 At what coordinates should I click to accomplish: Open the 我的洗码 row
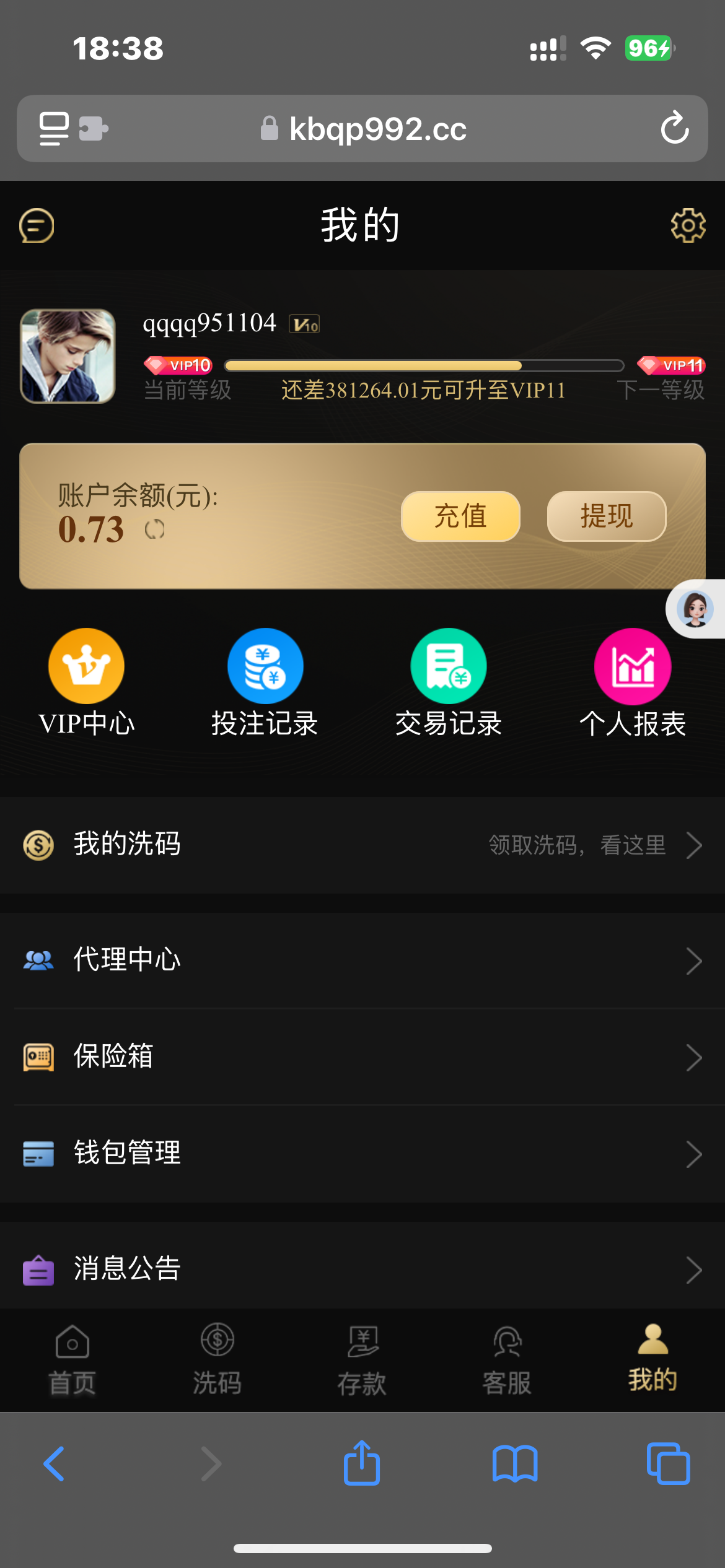[x=362, y=845]
